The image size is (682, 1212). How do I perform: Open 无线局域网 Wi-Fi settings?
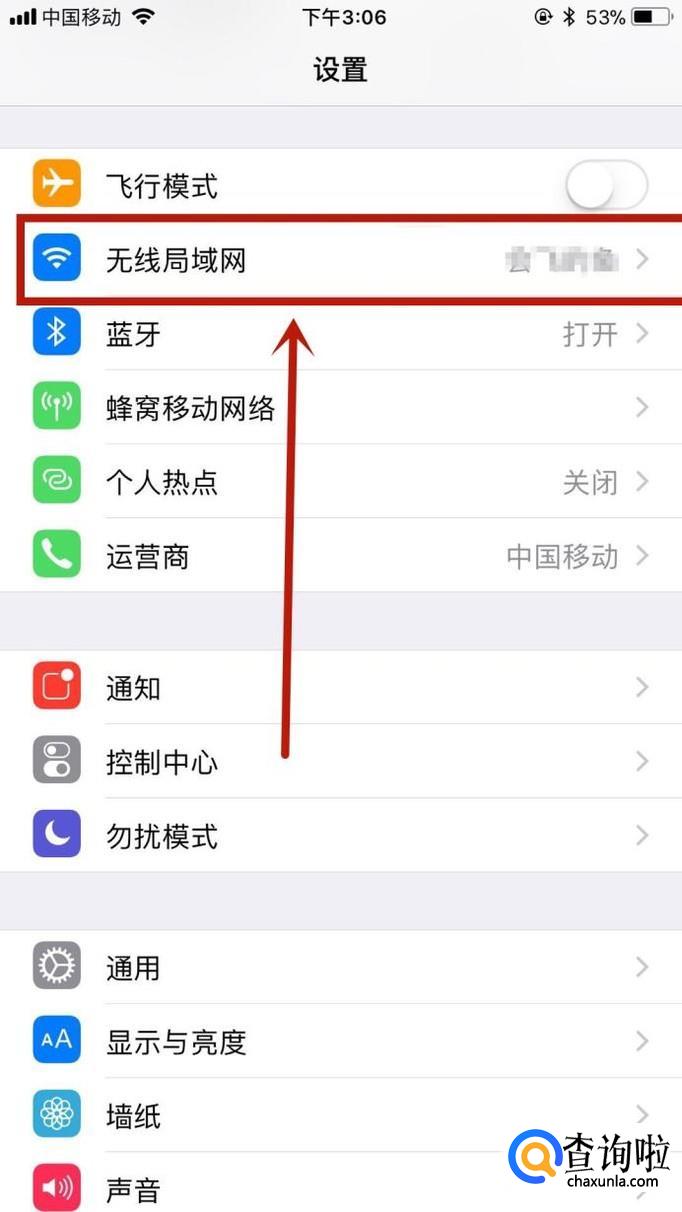point(341,260)
